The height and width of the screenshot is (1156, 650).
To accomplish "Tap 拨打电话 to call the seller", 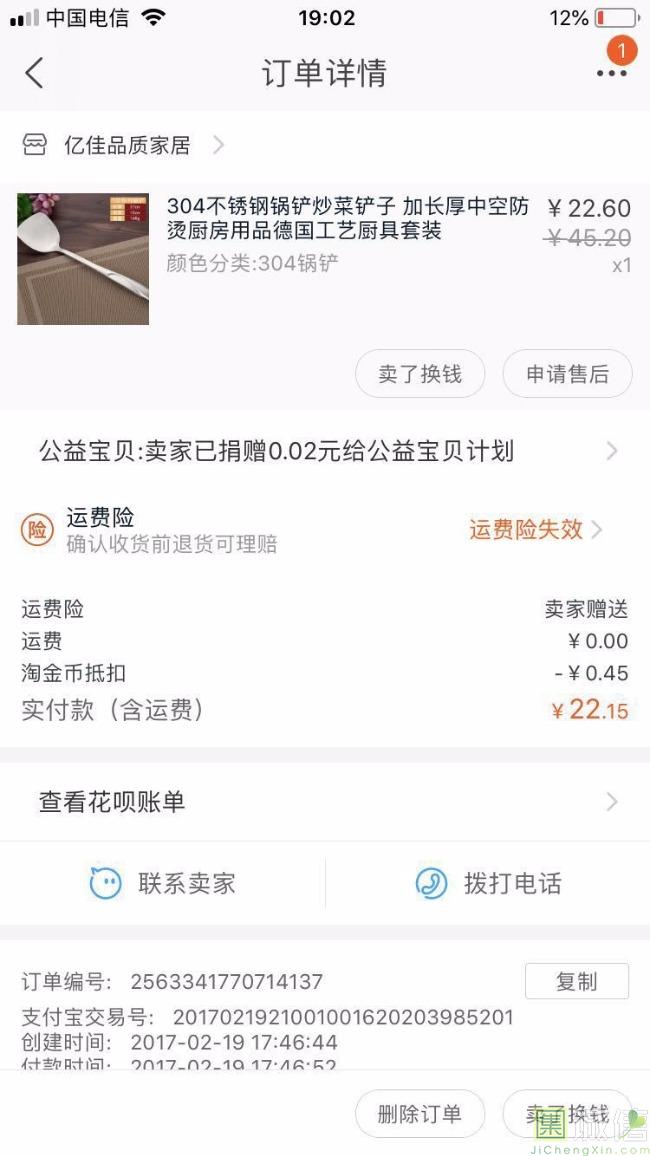I will point(488,883).
